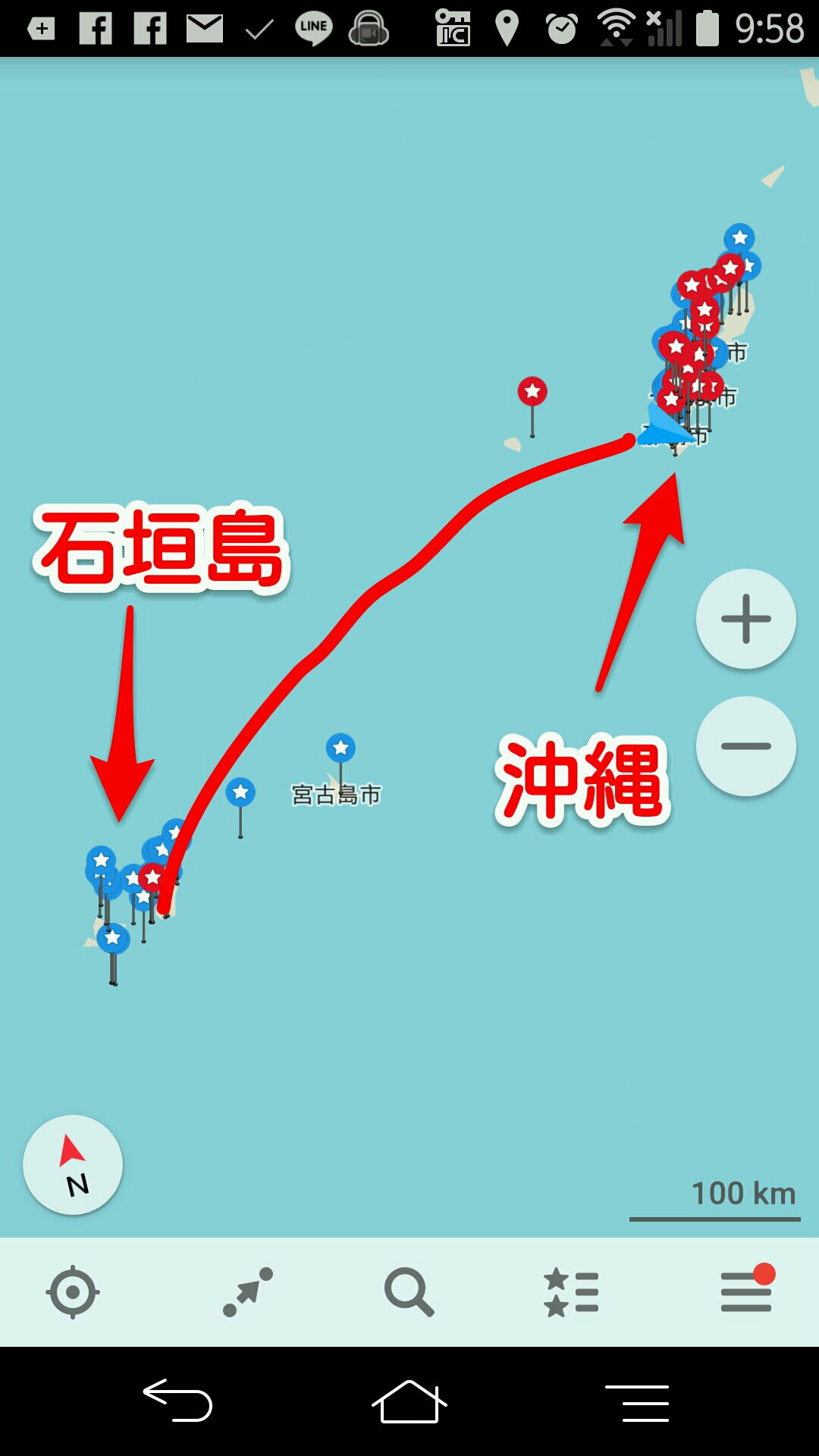Screen dimensions: 819x1456
Task: Open the bookmarks list
Action: [572, 1291]
